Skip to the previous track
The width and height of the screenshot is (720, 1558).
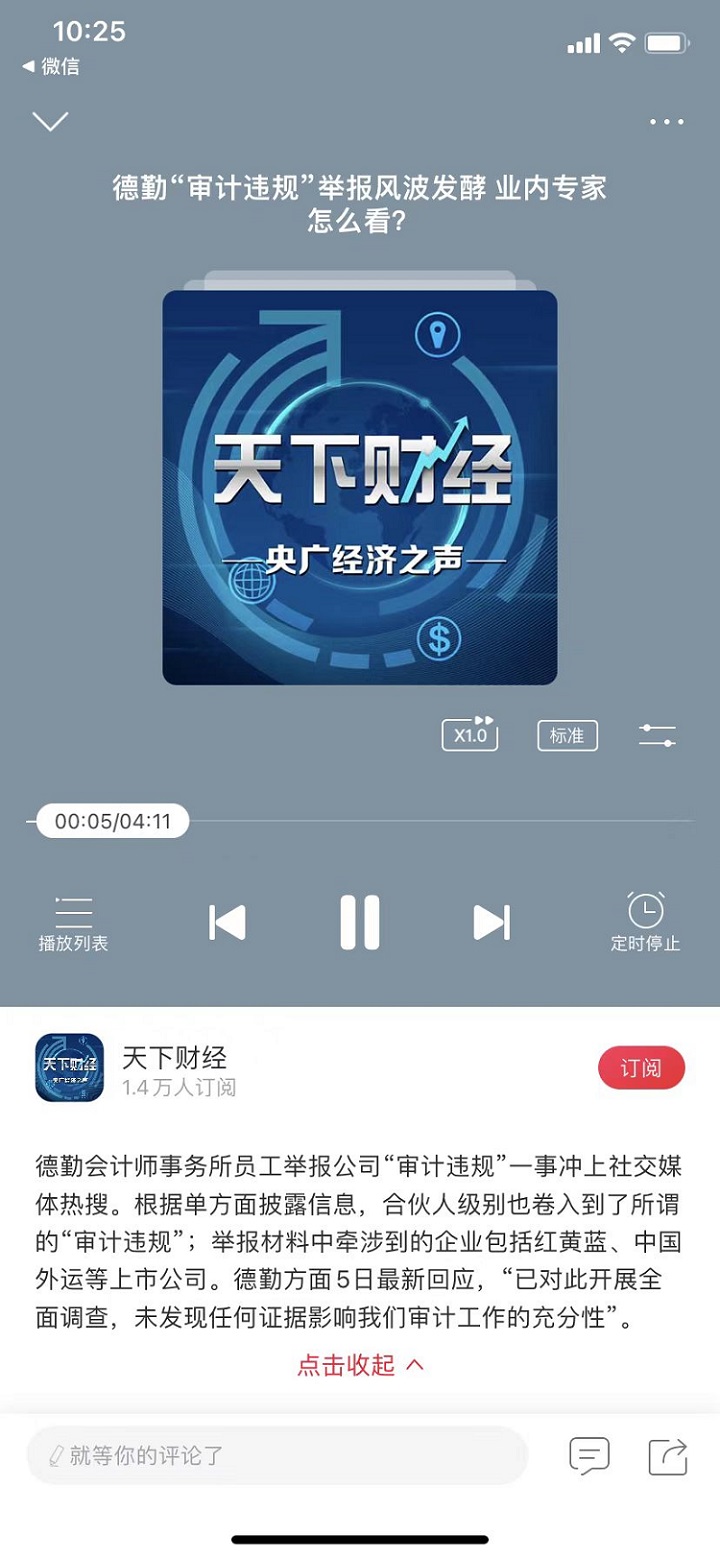(x=227, y=922)
